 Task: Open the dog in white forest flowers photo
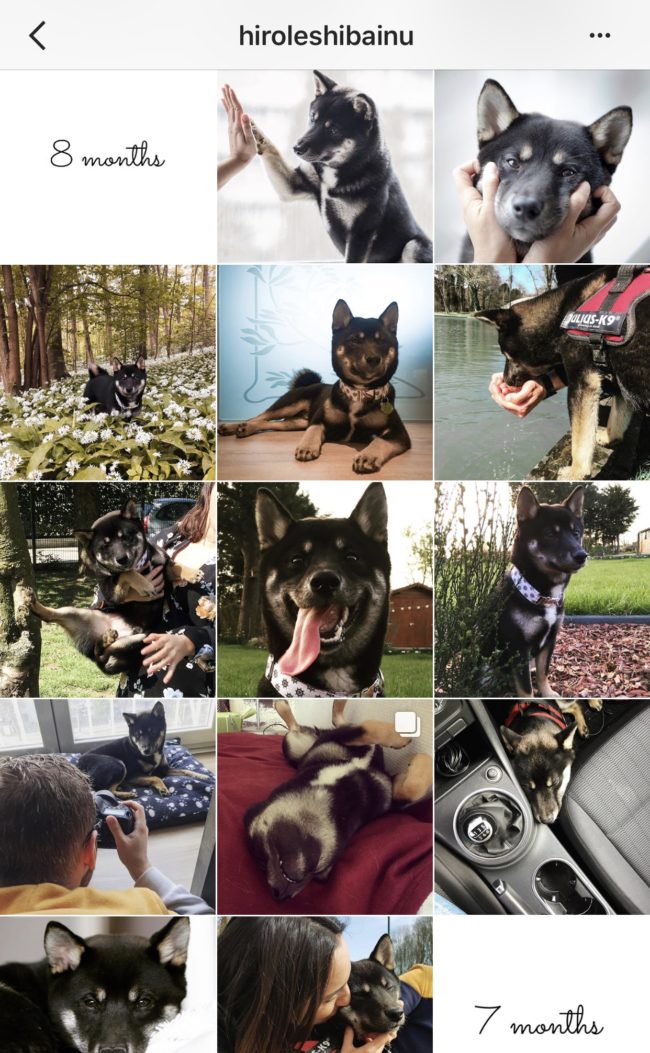[107, 372]
